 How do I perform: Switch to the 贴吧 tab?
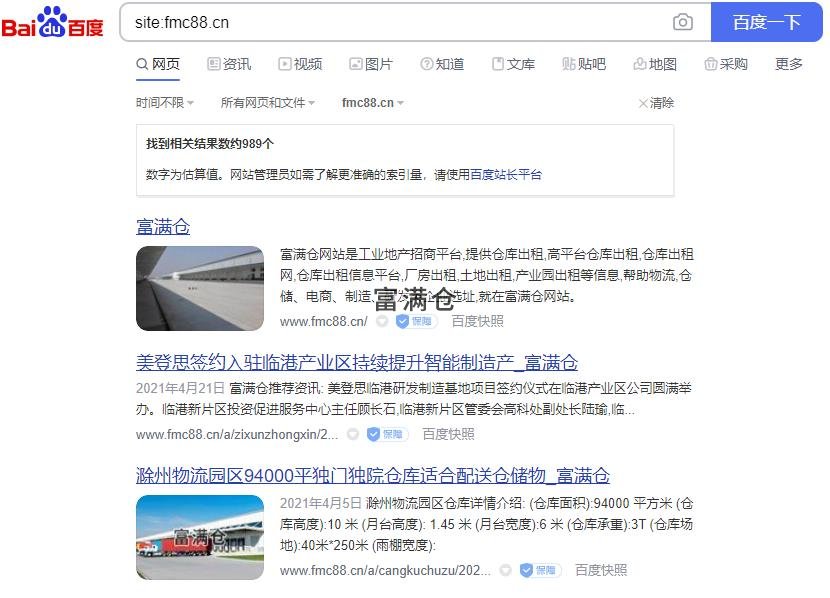tap(584, 64)
